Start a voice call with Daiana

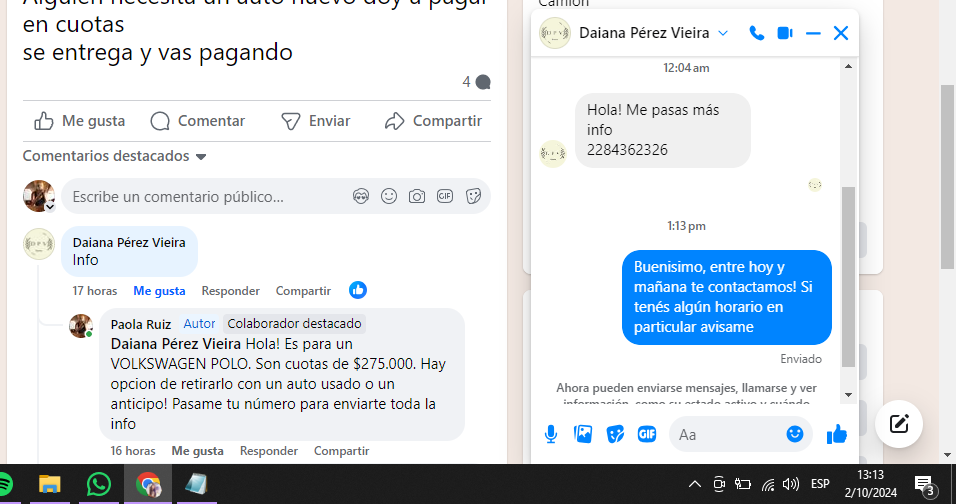pyautogui.click(x=757, y=34)
